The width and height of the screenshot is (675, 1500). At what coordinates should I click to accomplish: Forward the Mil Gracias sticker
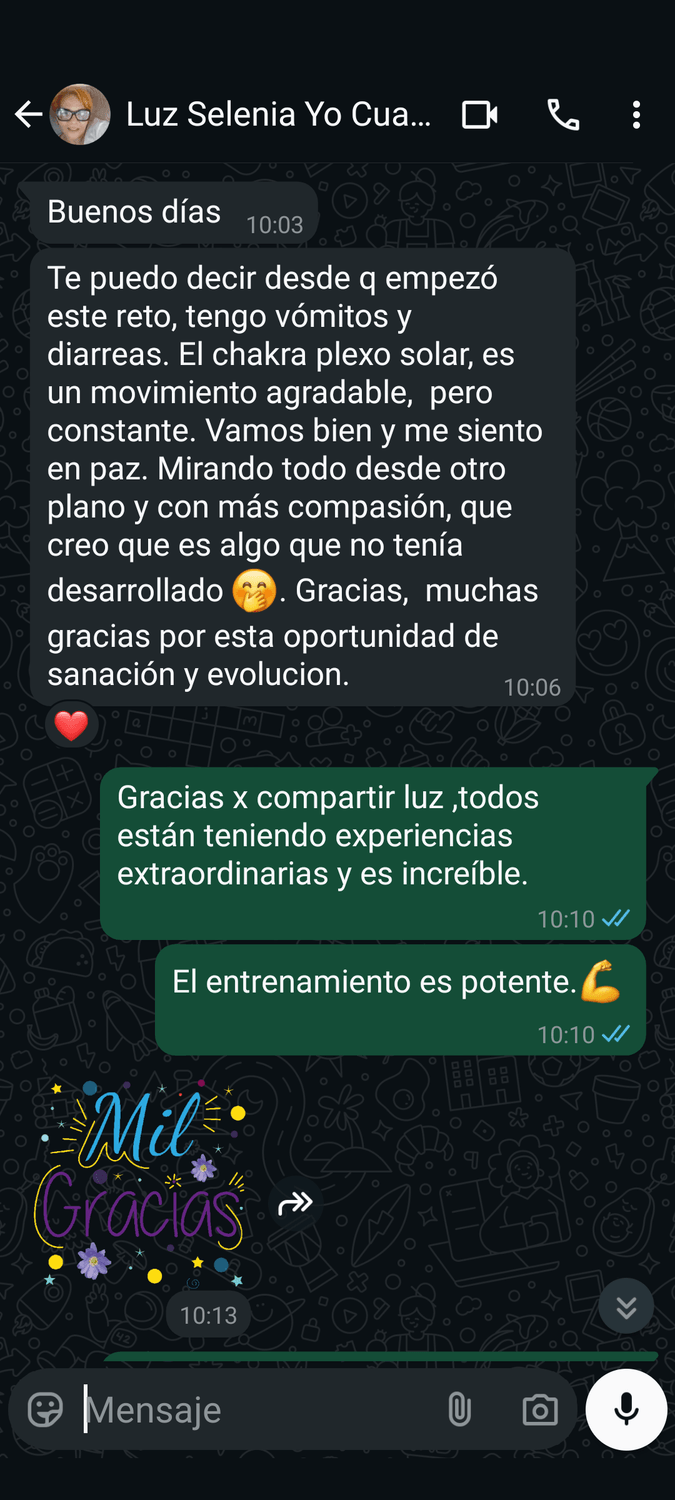(x=295, y=1203)
